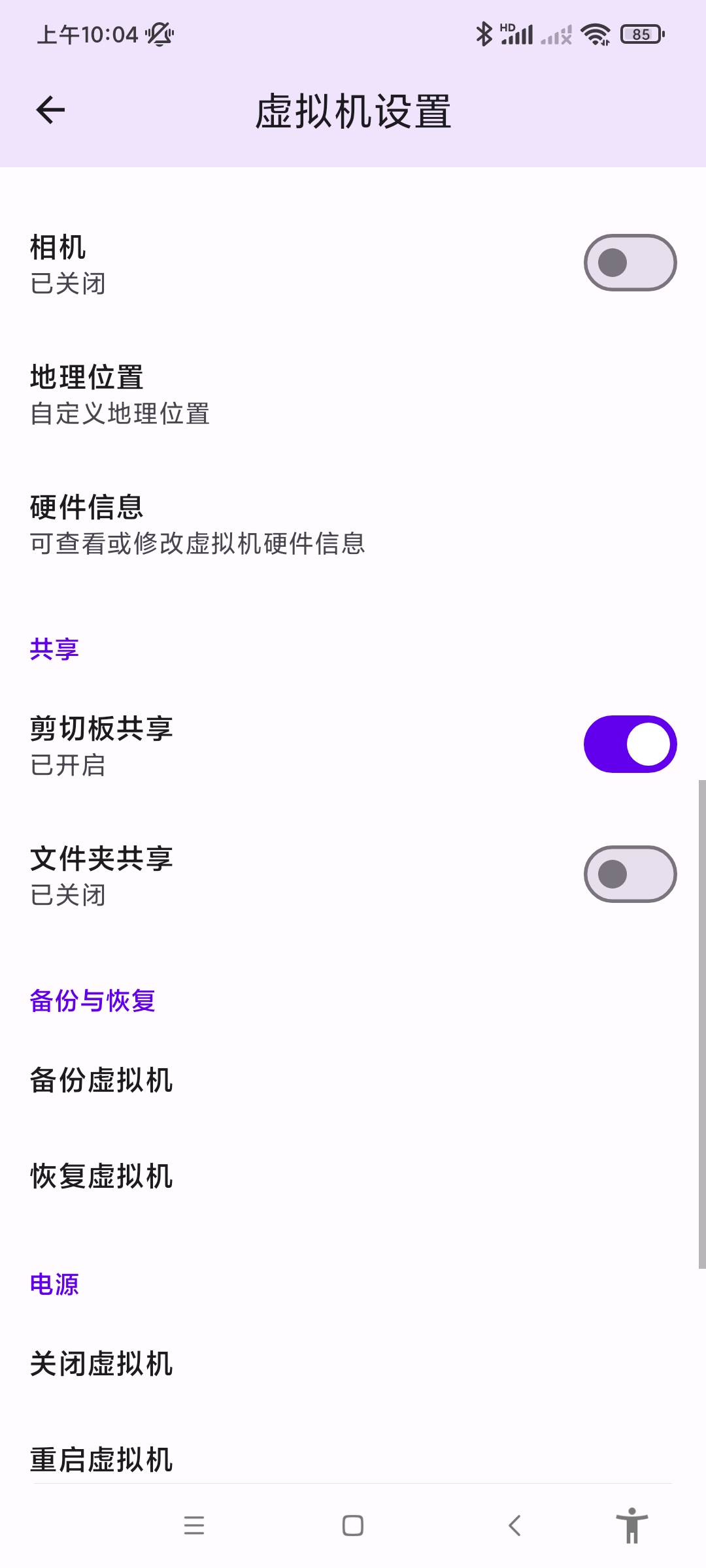Enable 文件夹共享 folder sharing
Image resolution: width=706 pixels, height=1568 pixels.
click(x=630, y=874)
